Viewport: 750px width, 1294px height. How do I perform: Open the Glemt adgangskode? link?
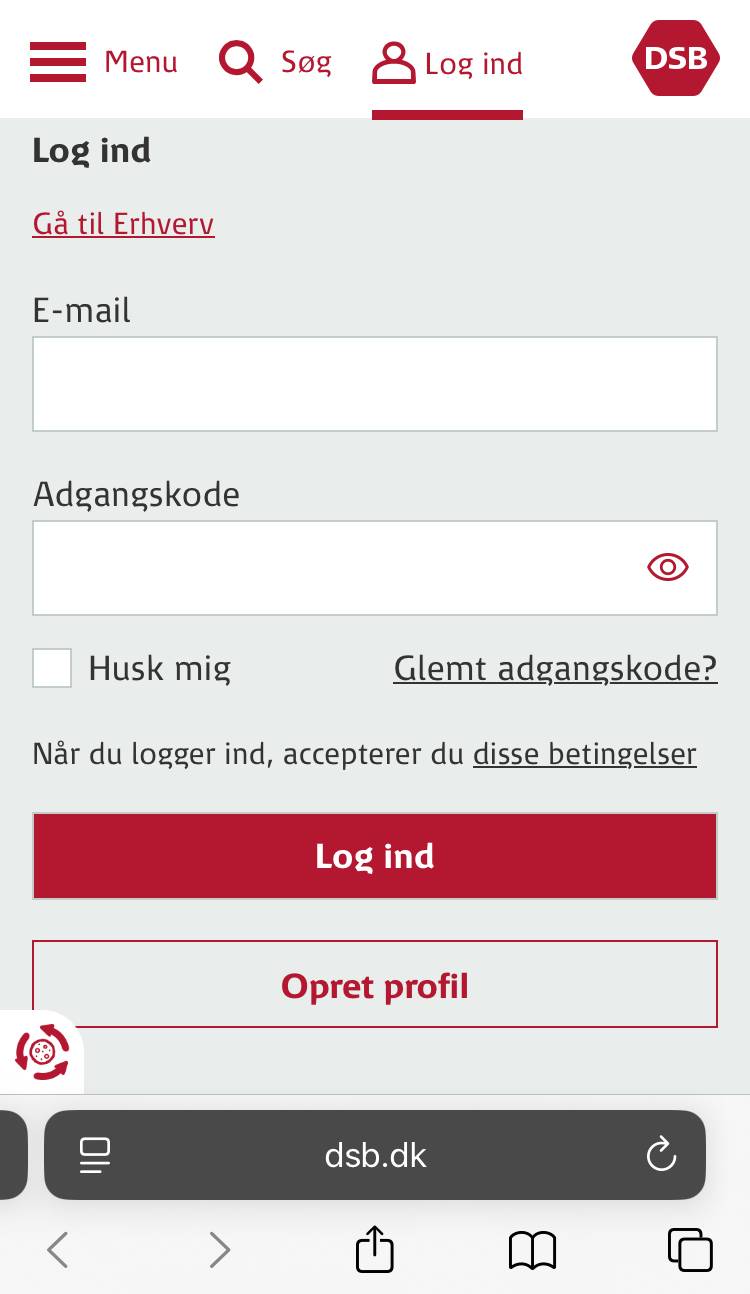(555, 668)
